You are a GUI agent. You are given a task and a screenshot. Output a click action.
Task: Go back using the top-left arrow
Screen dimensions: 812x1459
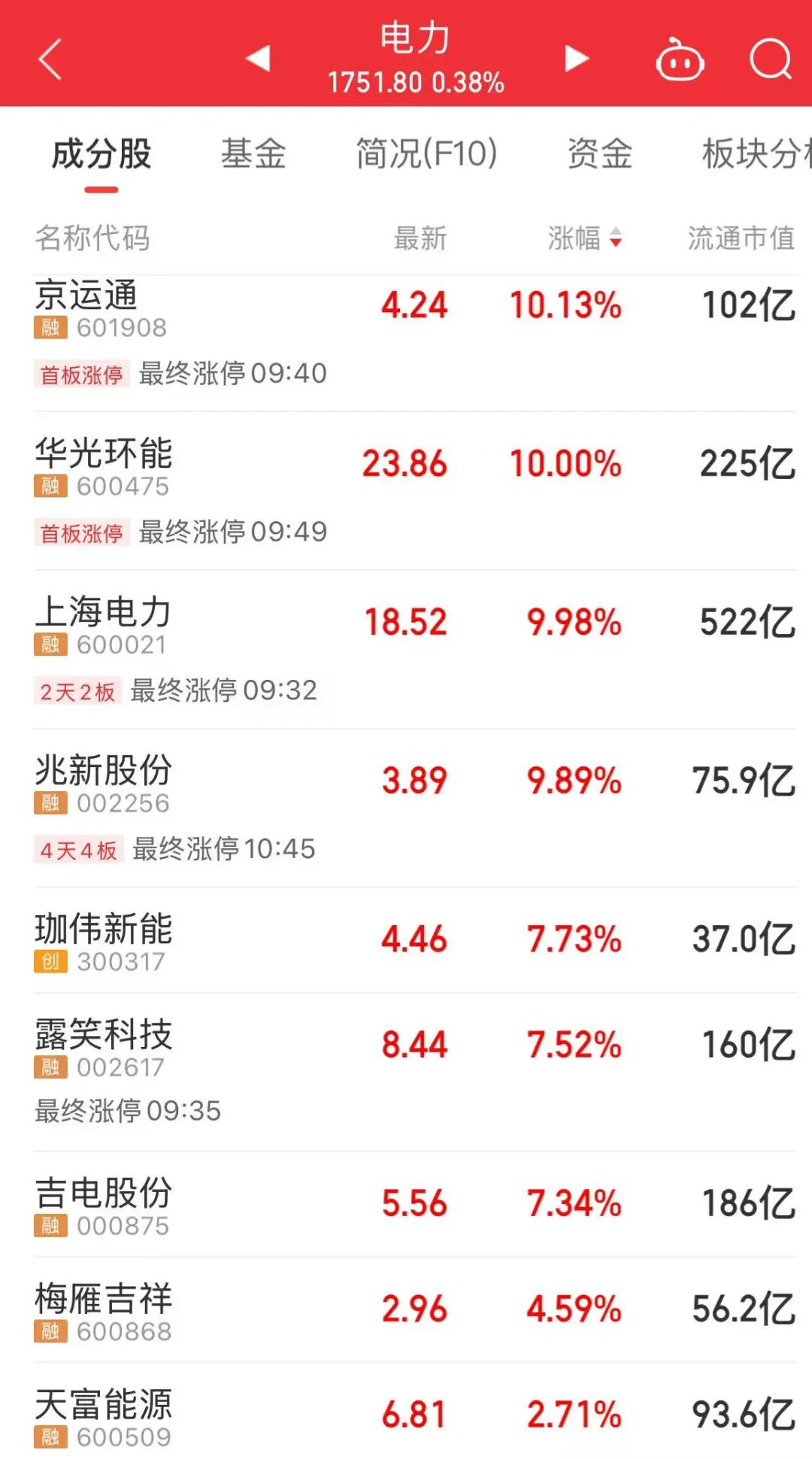pos(50,59)
